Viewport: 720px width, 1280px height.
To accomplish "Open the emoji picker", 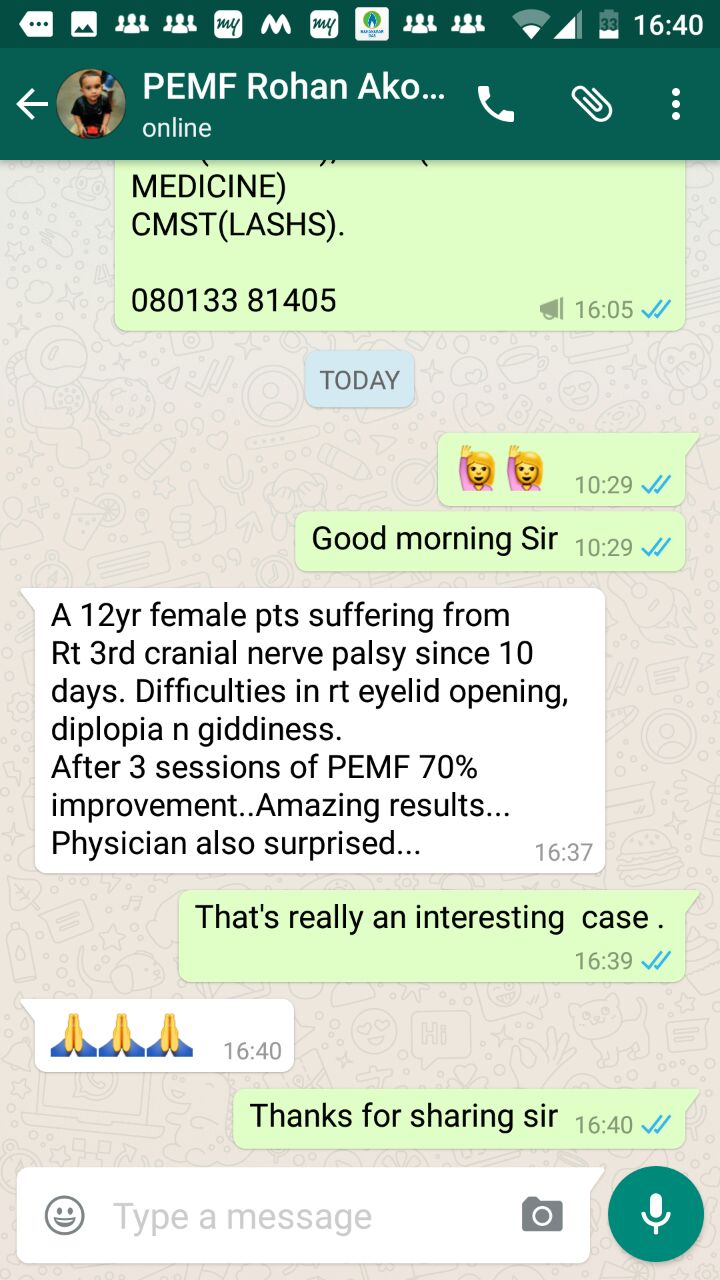I will [x=65, y=1216].
